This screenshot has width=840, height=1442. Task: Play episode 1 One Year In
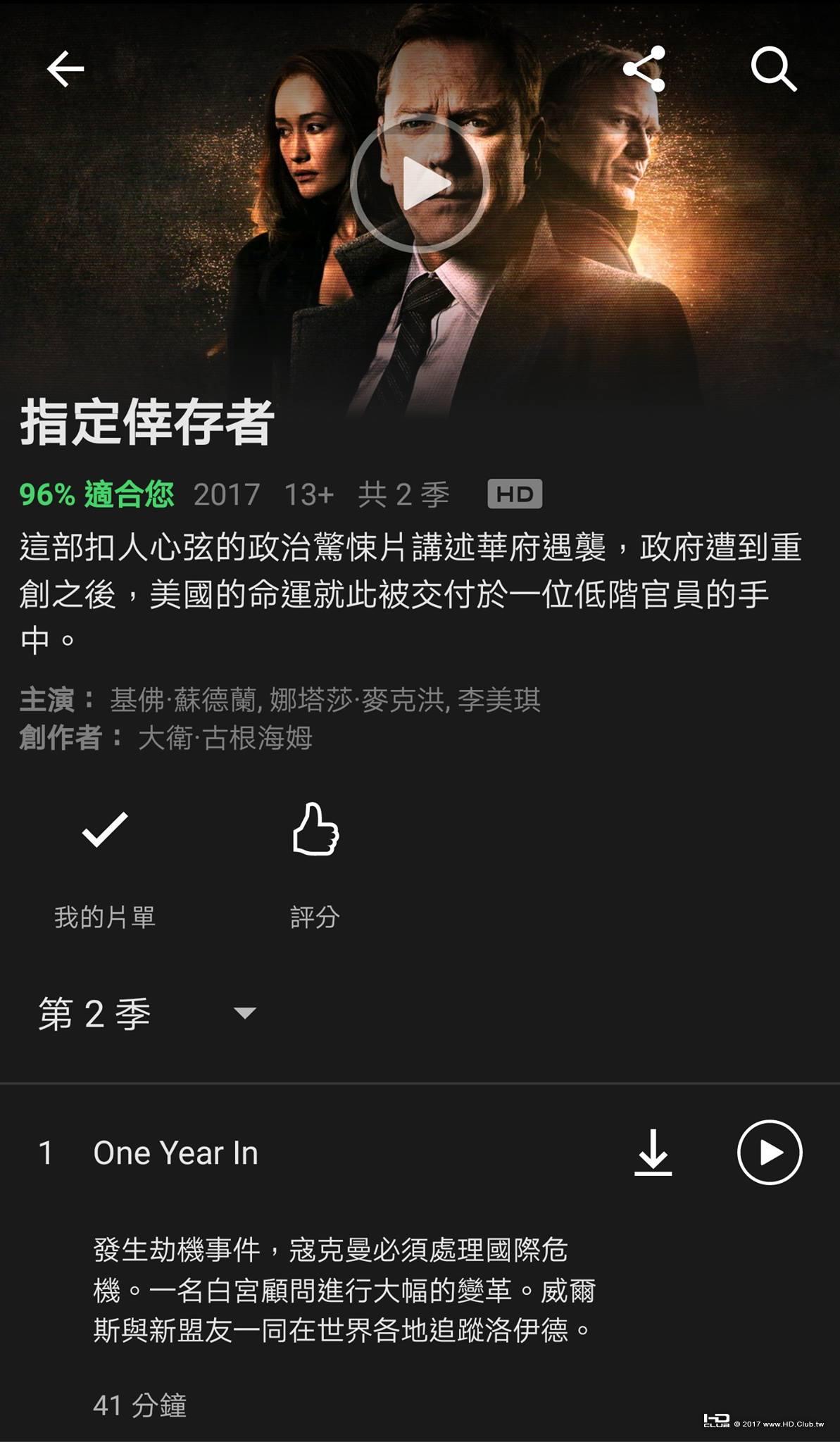770,1153
